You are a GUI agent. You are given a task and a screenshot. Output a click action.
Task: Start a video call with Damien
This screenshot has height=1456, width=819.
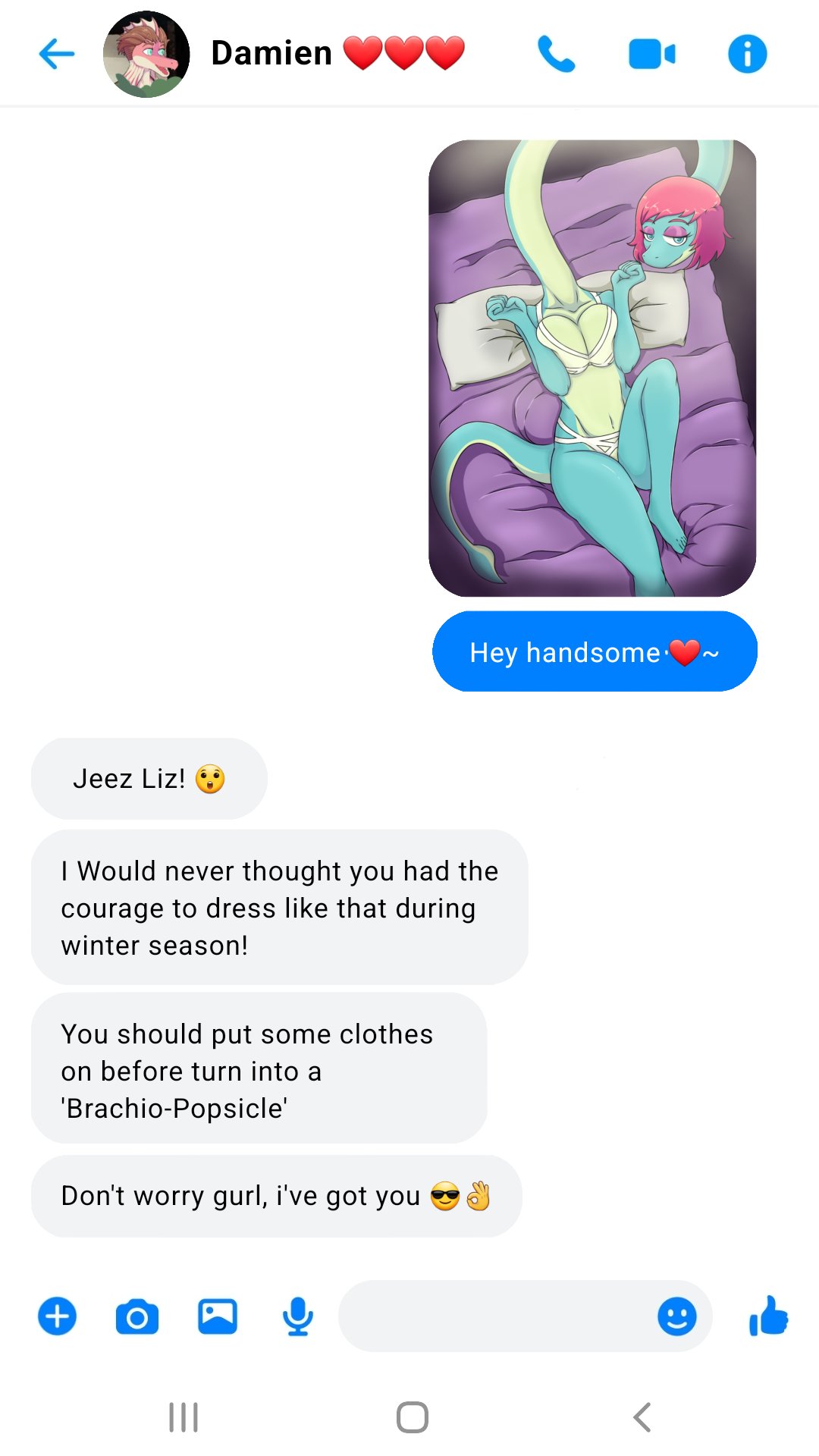pos(651,54)
